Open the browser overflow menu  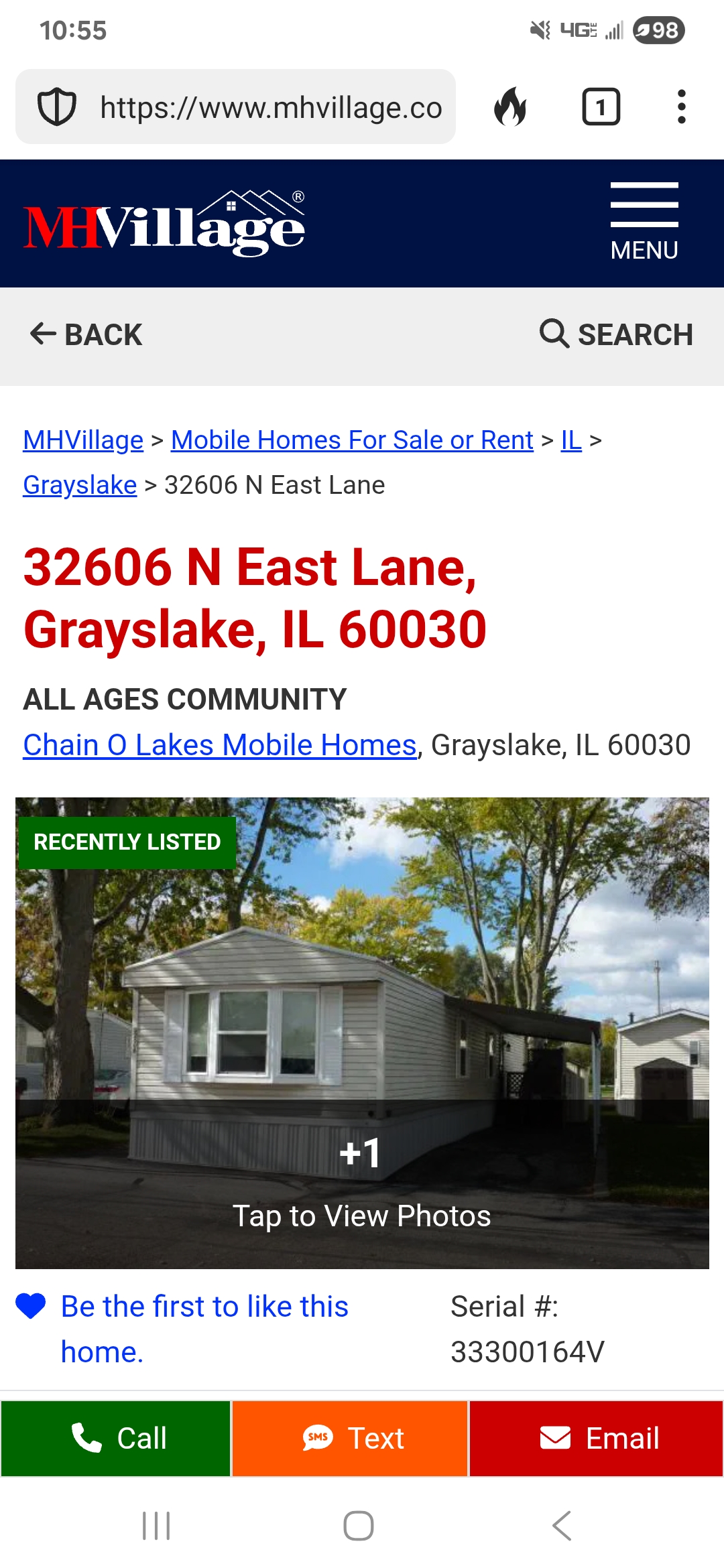click(x=681, y=107)
